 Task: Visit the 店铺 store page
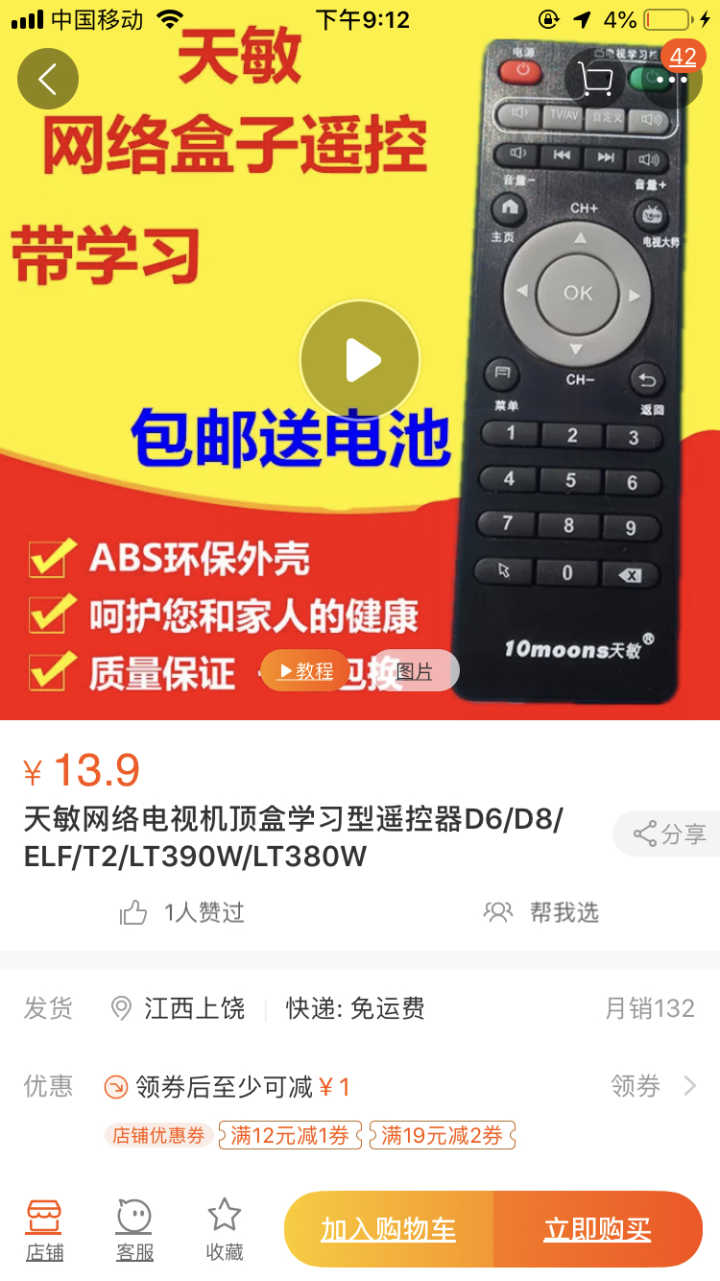44,1230
